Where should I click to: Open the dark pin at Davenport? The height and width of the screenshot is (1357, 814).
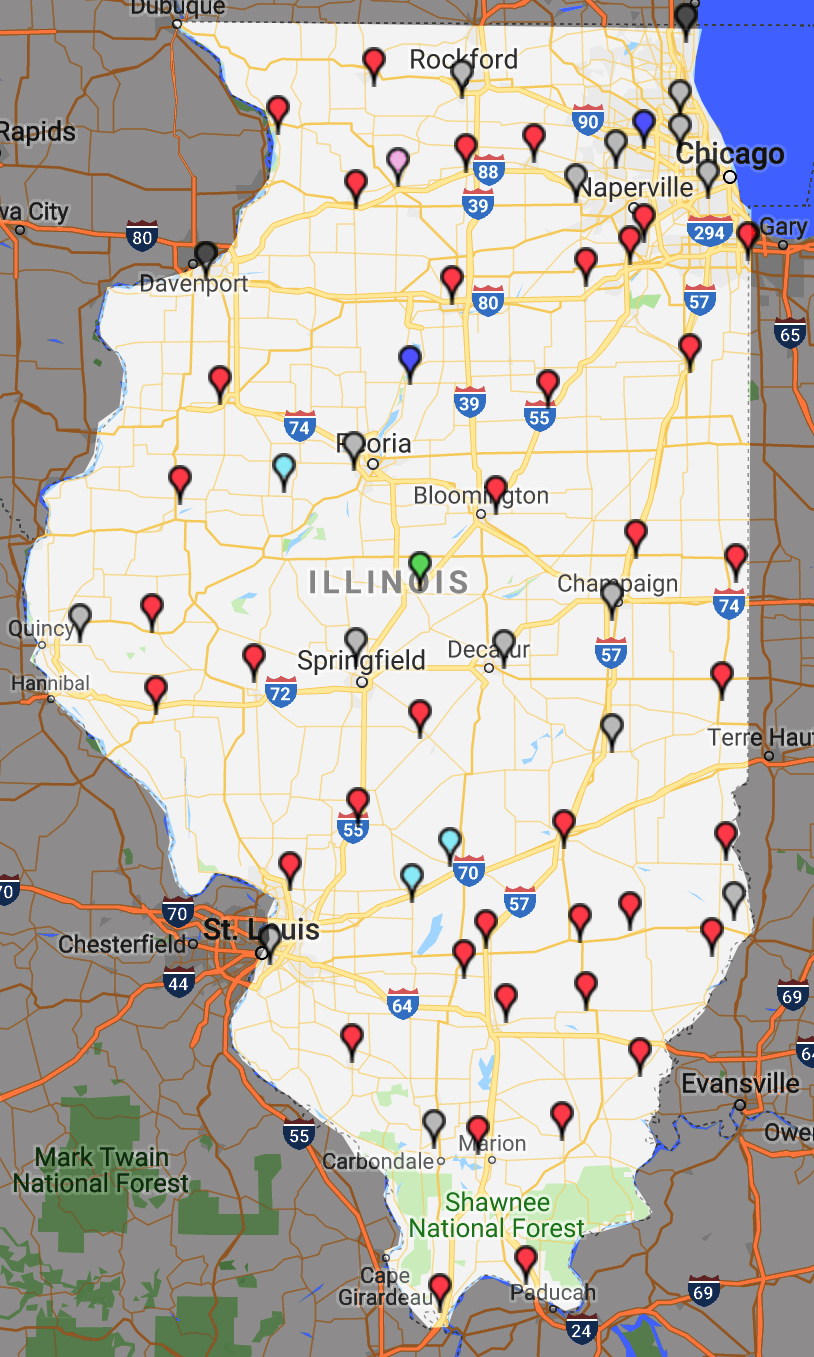(206, 258)
